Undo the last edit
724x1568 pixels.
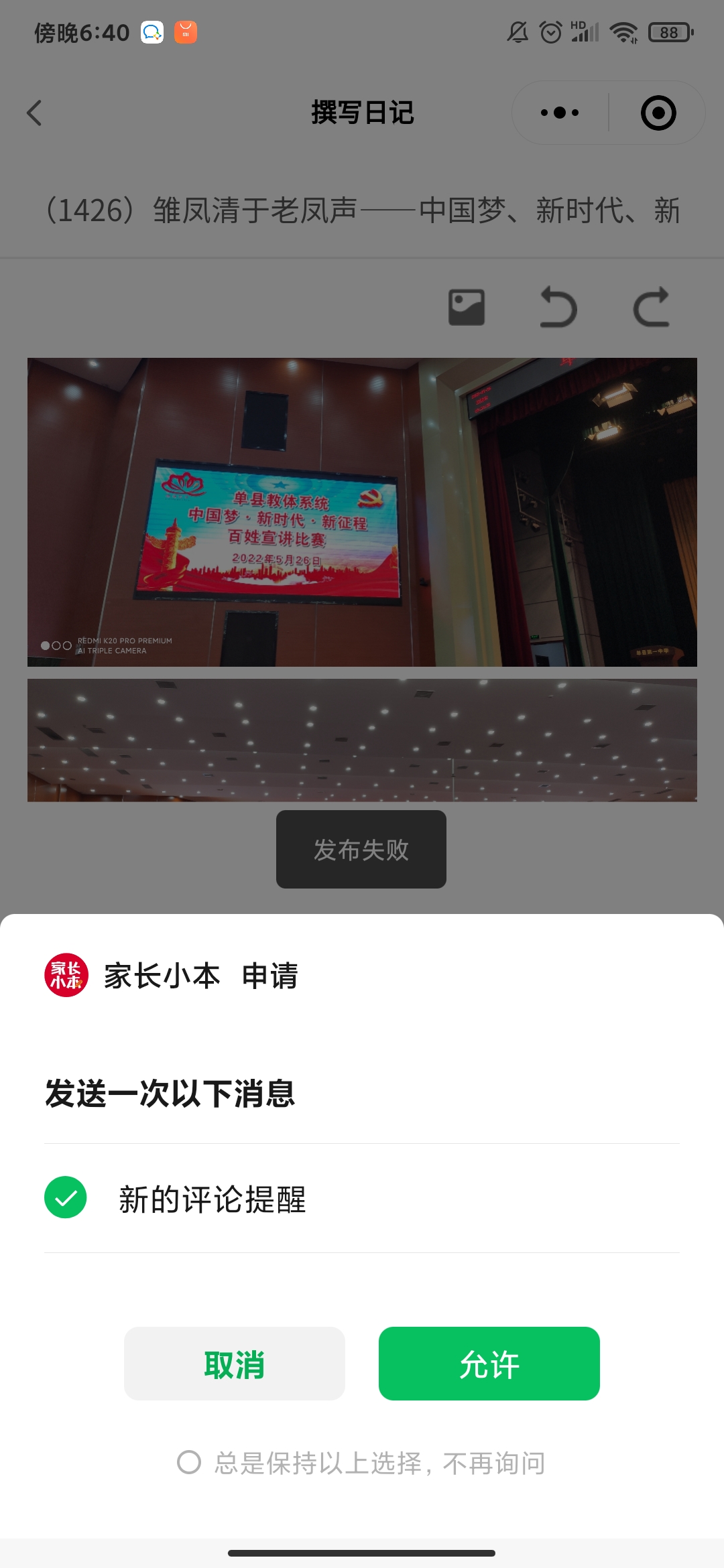tap(557, 306)
